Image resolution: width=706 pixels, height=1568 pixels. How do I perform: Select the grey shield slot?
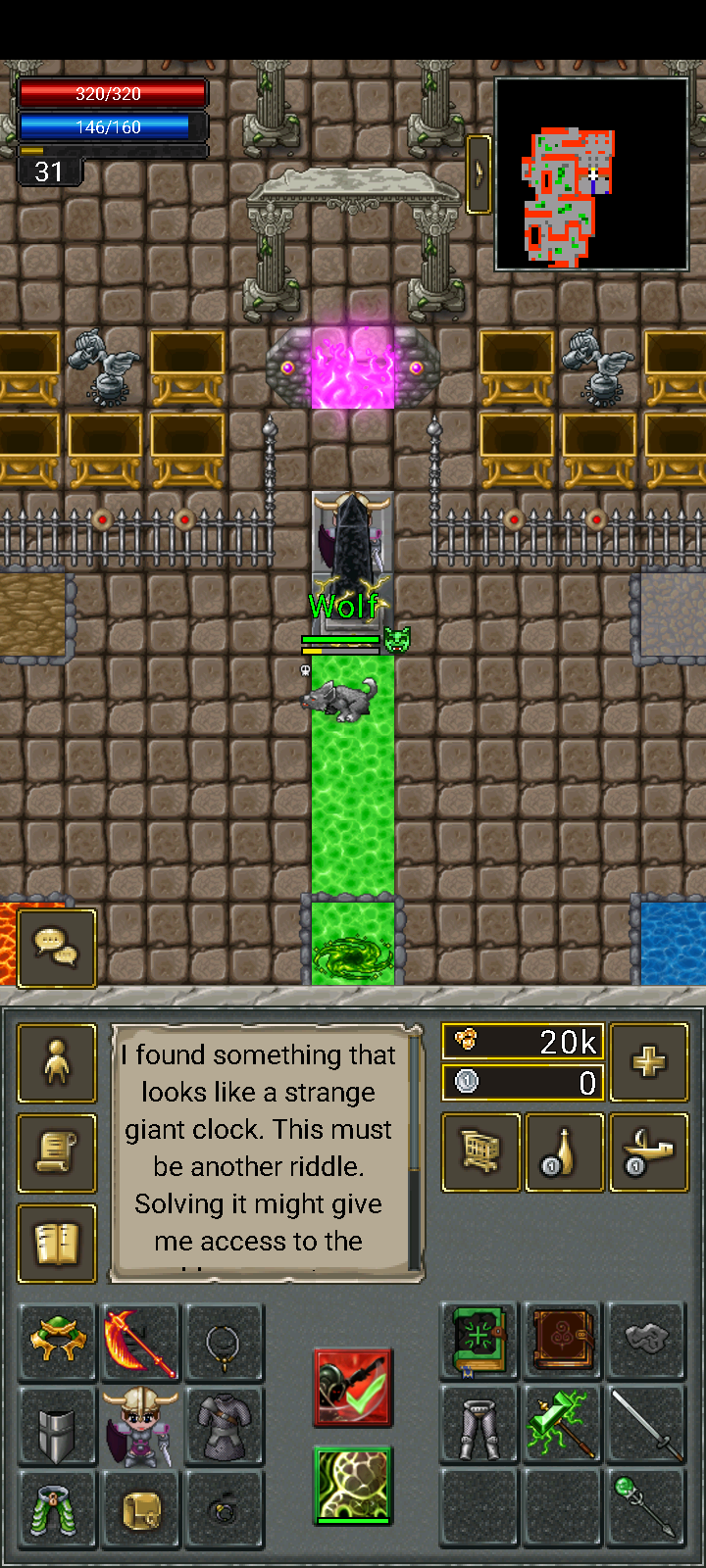[x=57, y=1426]
